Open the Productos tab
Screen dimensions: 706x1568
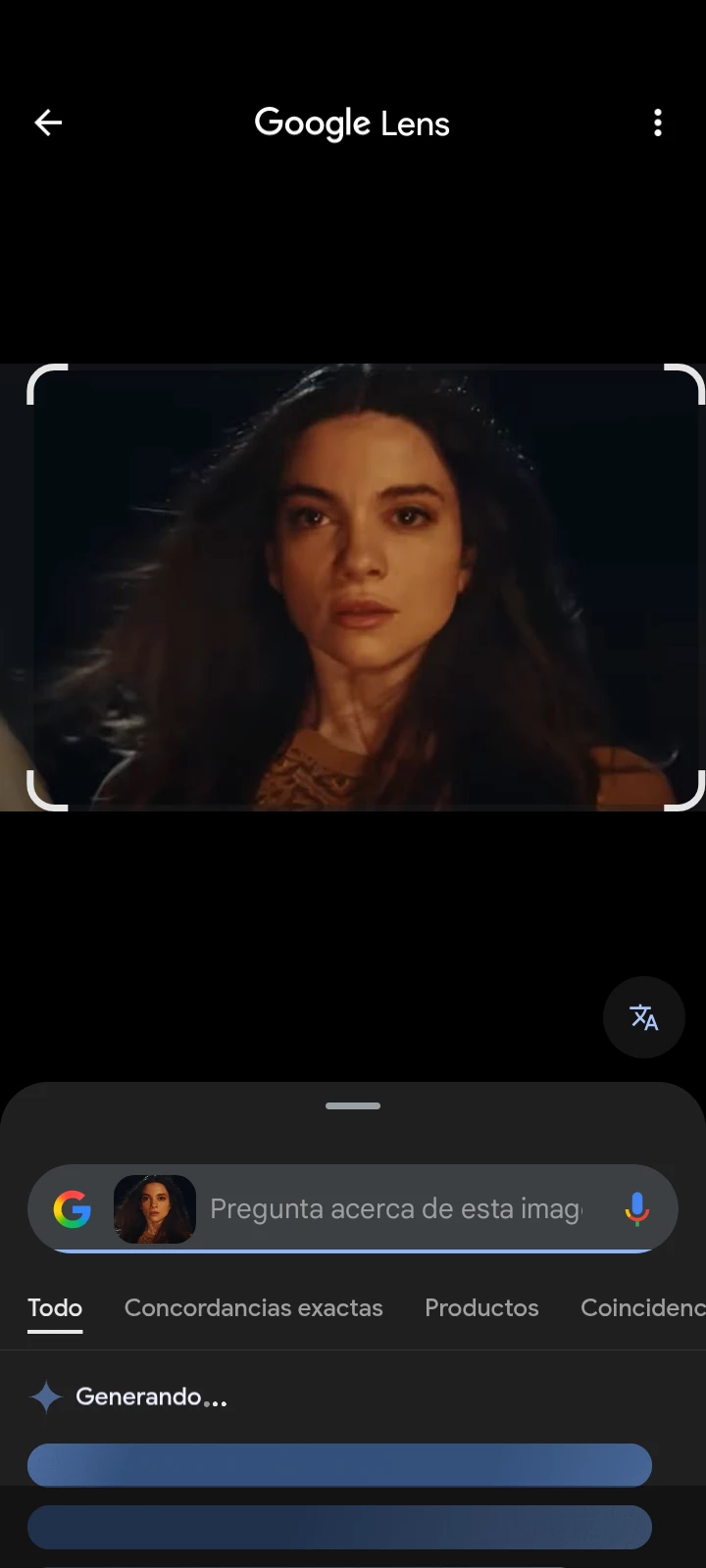(x=481, y=1307)
